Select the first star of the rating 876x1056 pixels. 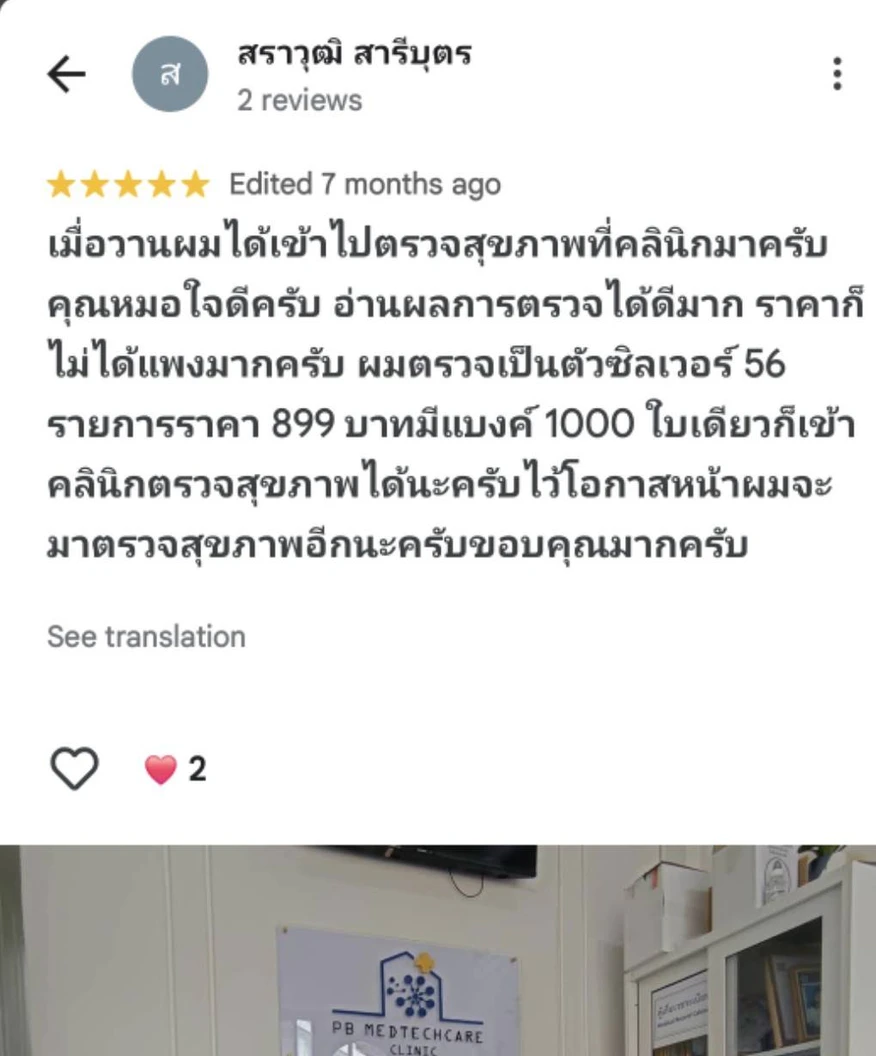coord(63,184)
